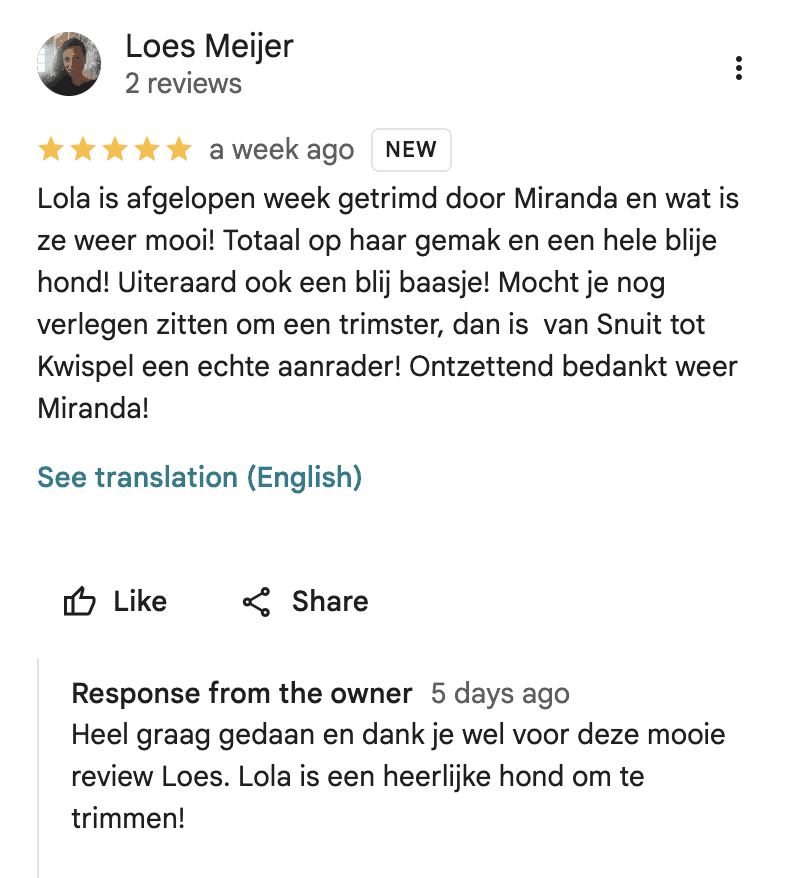The height and width of the screenshot is (878, 794).
Task: Open Loes Meijer's profile picture
Action: coord(69,63)
